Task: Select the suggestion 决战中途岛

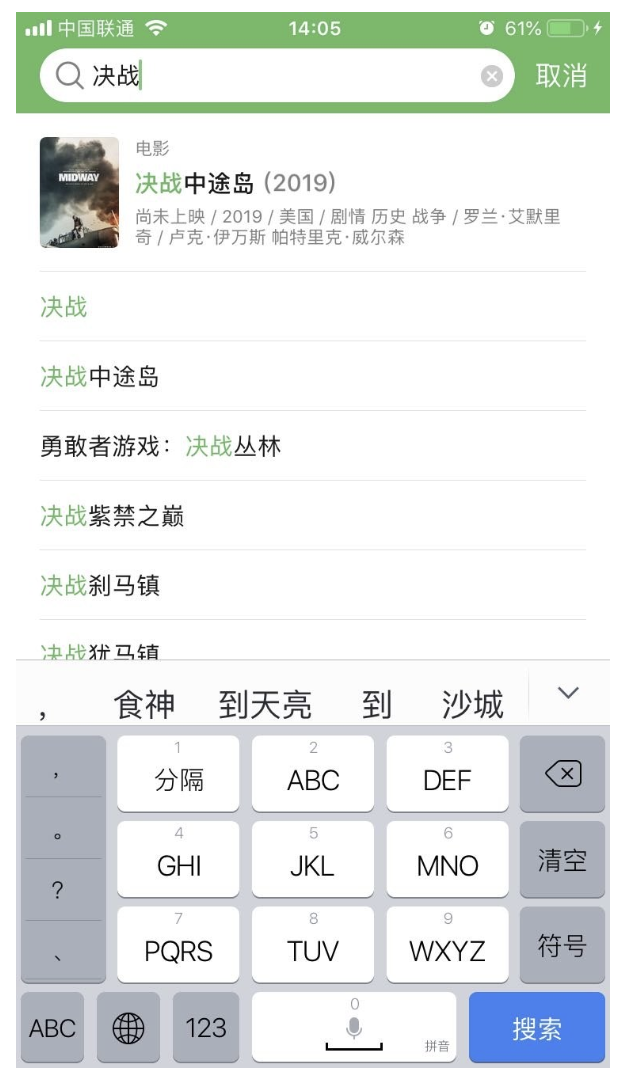Action: click(100, 377)
